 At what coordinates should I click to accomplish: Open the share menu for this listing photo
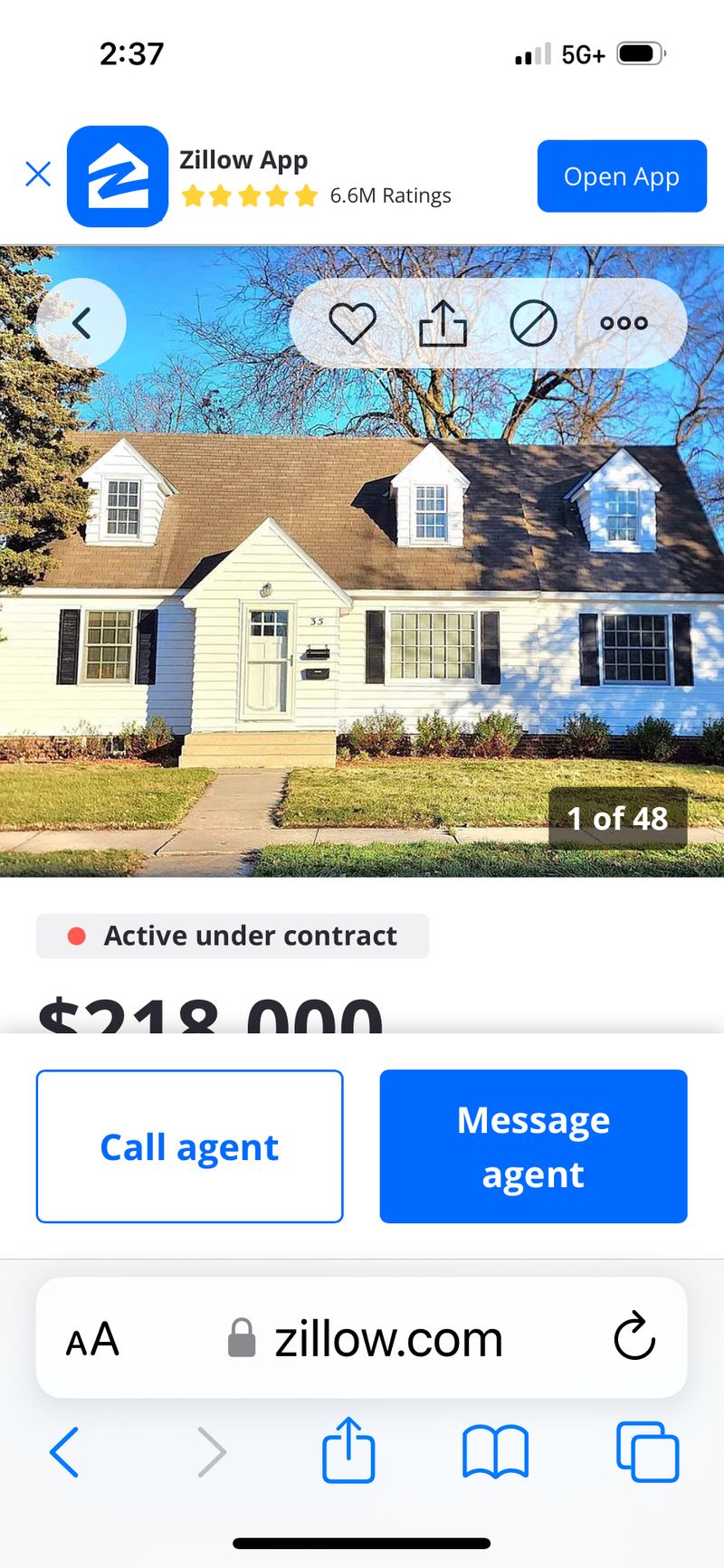pyautogui.click(x=443, y=322)
